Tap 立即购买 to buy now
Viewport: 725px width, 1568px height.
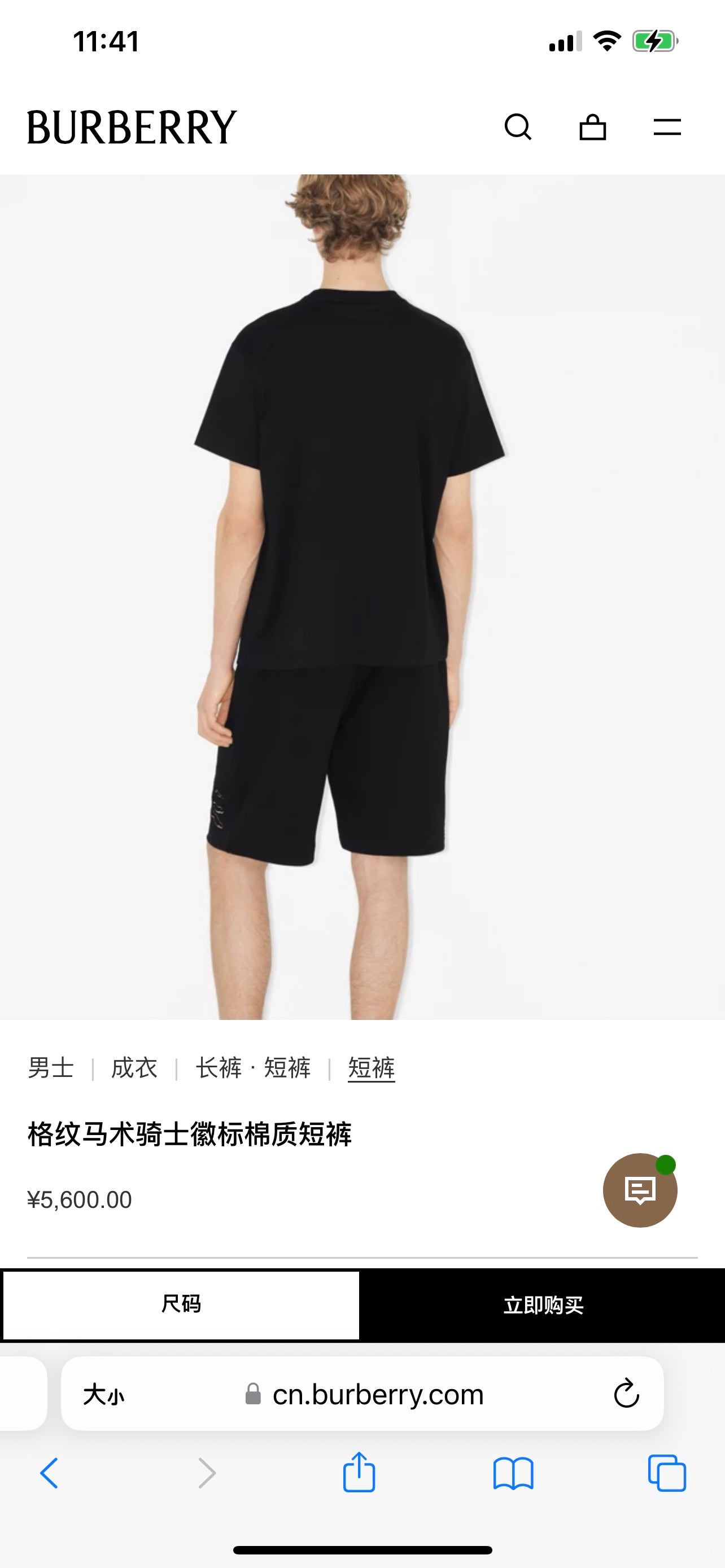[543, 1305]
